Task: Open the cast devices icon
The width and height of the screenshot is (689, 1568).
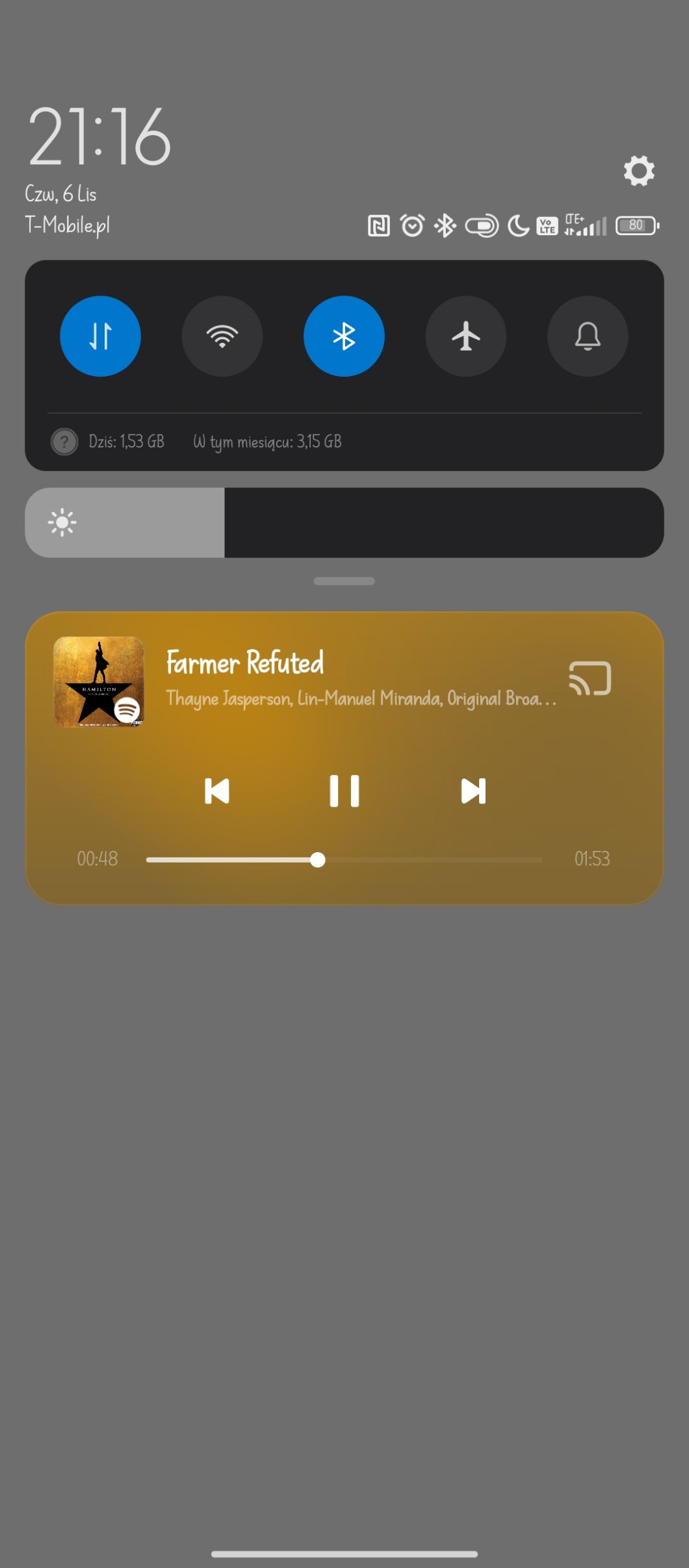Action: (x=590, y=679)
